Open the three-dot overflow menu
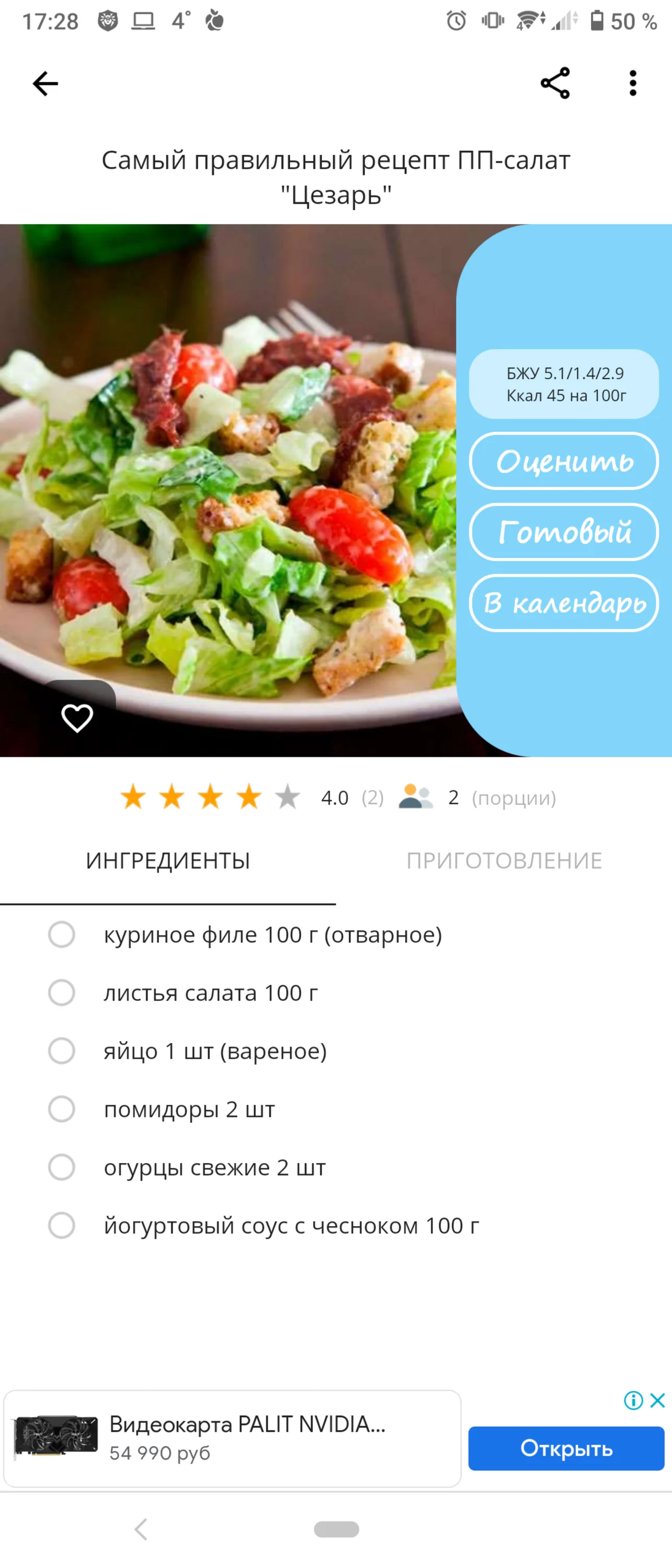The height and width of the screenshot is (1568, 672). 632,83
